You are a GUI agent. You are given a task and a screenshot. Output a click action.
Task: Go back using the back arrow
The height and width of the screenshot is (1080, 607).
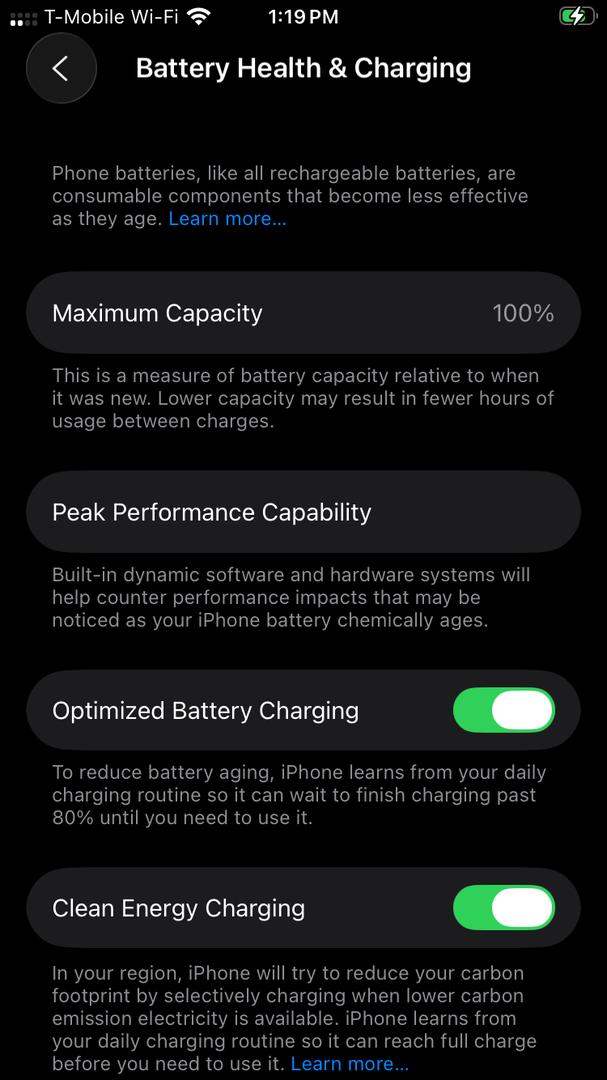[x=61, y=68]
